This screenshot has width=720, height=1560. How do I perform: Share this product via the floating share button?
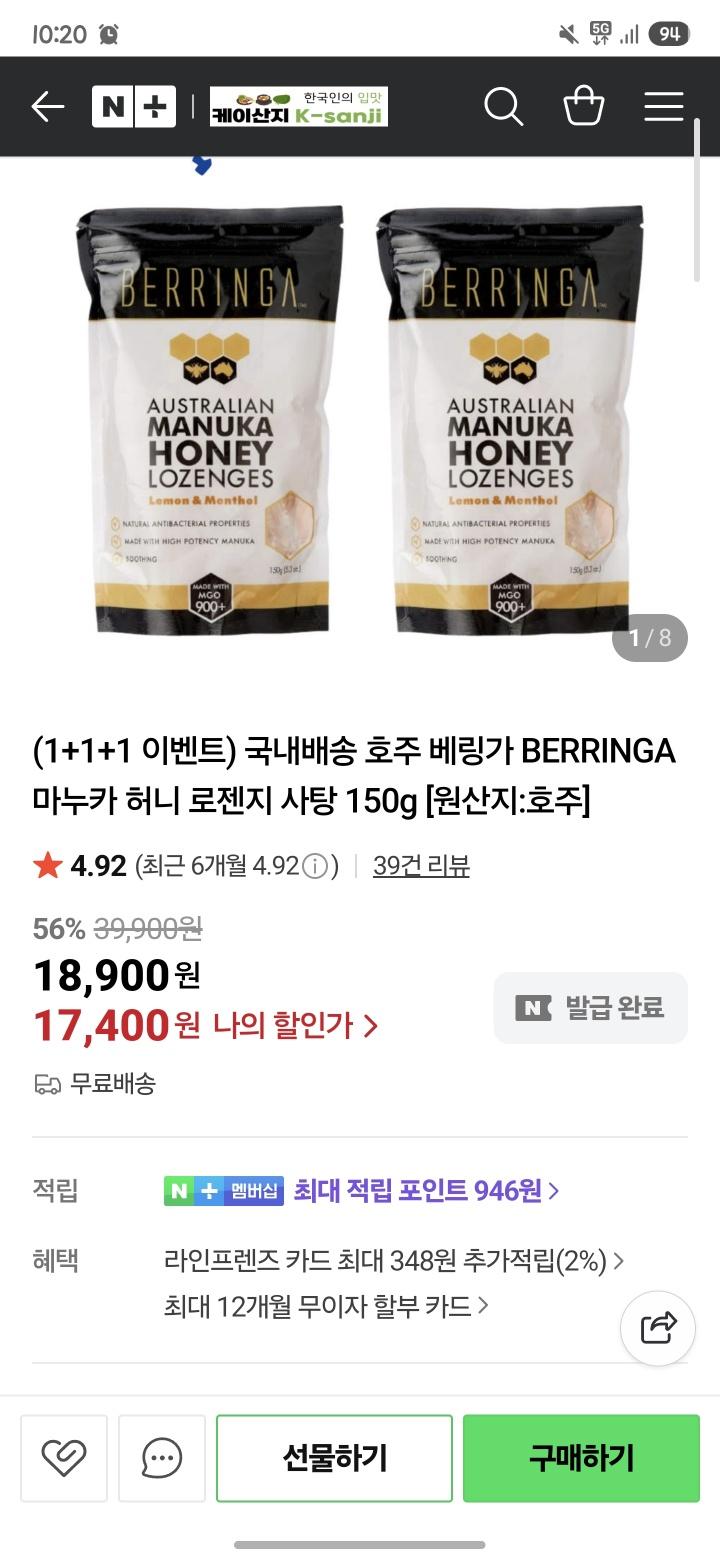point(658,1328)
